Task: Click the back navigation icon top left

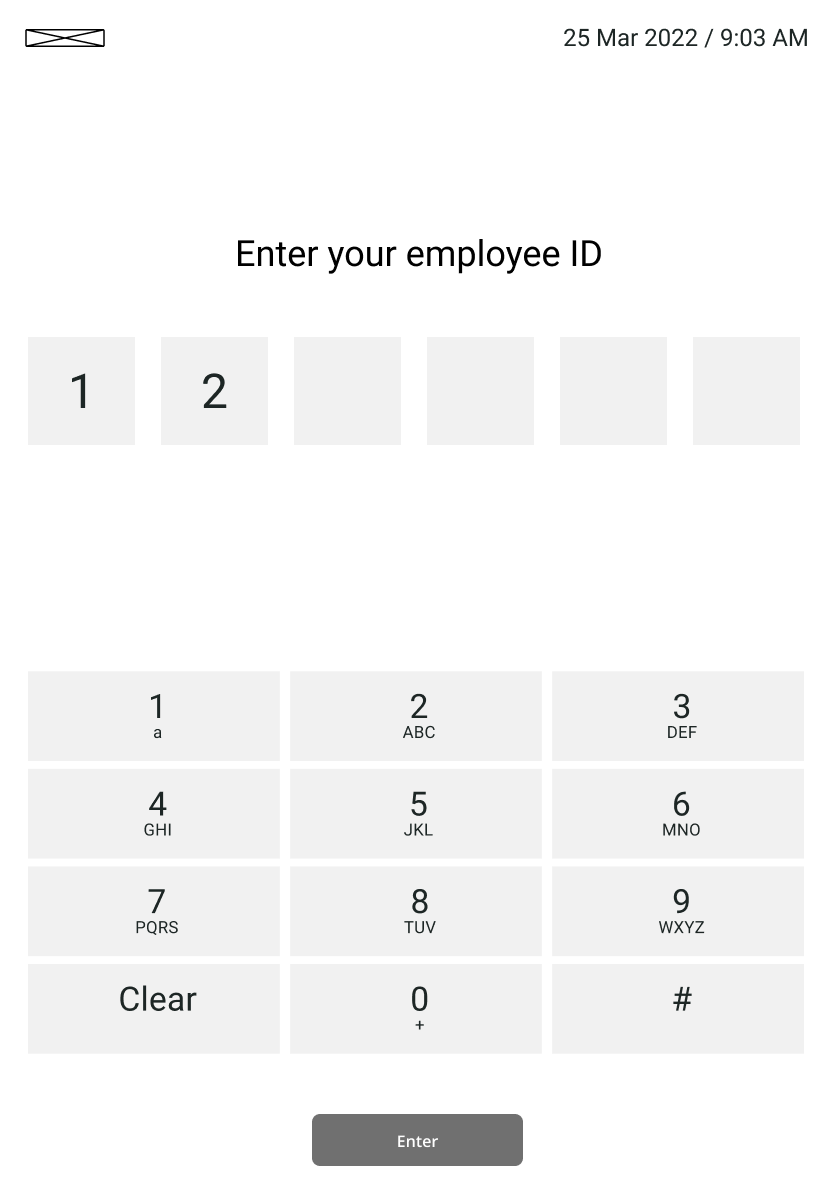Action: click(x=64, y=38)
